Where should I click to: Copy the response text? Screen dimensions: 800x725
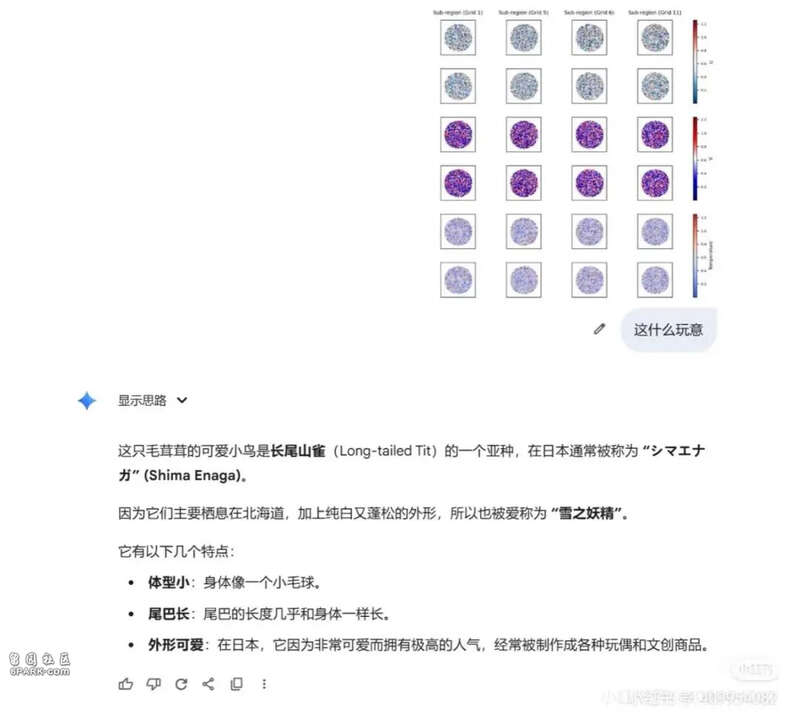coord(237,684)
